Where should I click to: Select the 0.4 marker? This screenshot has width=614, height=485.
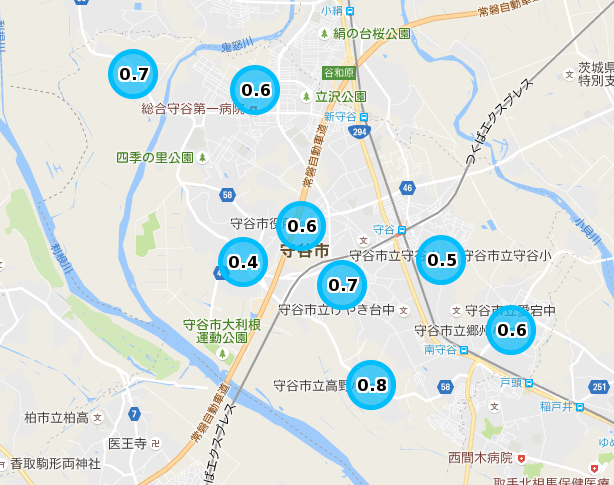tap(243, 263)
